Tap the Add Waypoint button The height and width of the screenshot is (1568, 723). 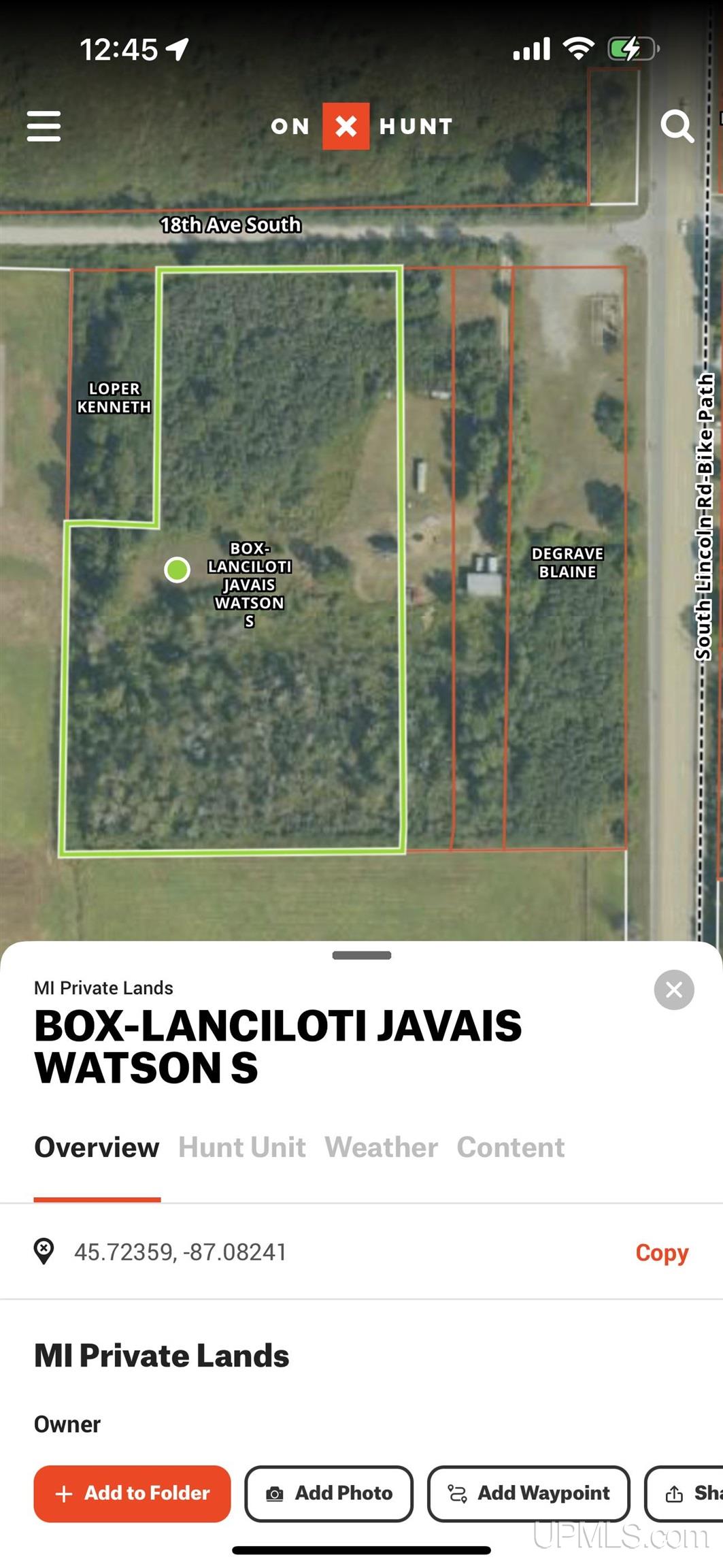[x=528, y=1493]
